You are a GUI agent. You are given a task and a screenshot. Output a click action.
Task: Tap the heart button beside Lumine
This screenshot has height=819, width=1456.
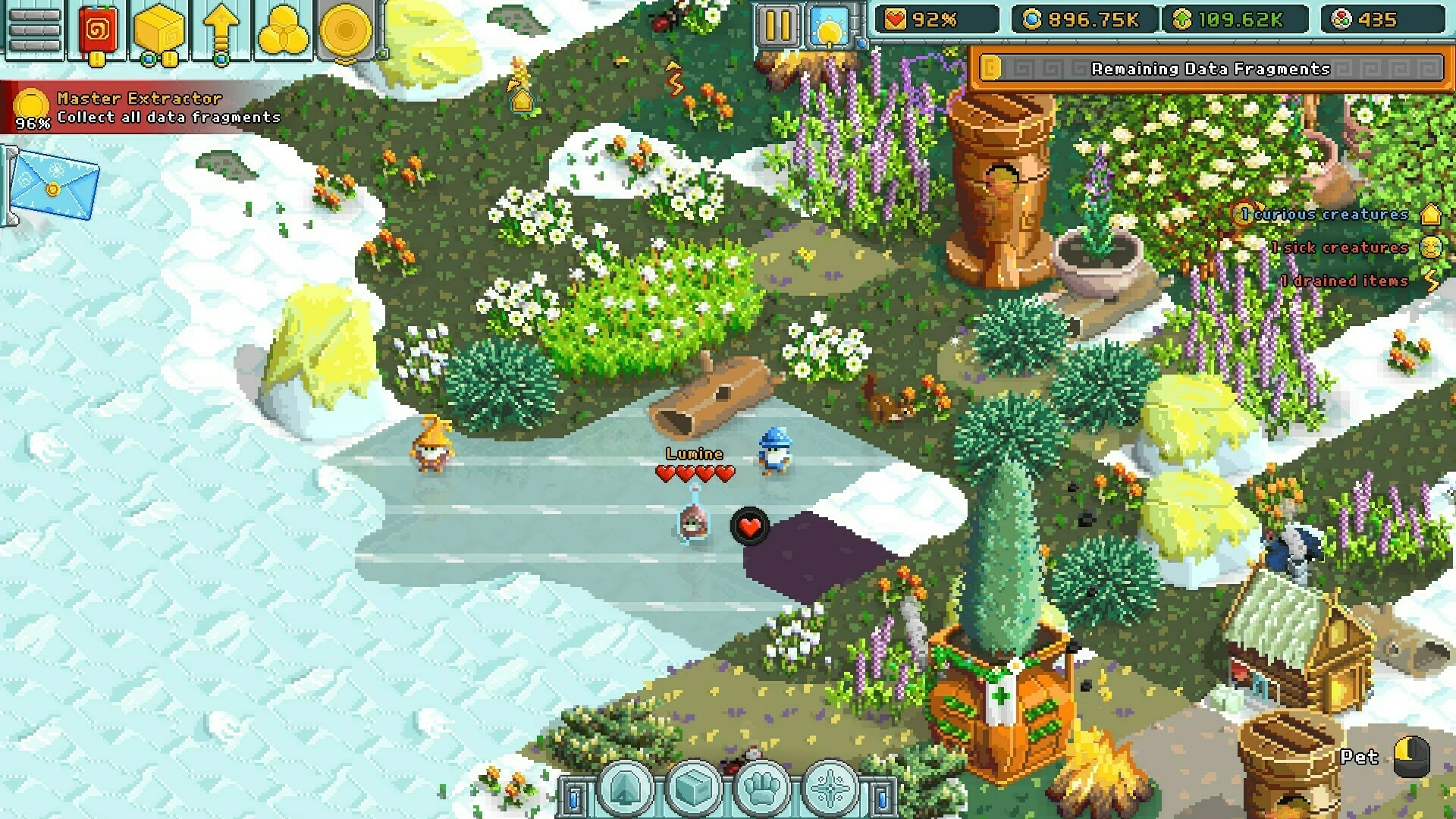(750, 526)
